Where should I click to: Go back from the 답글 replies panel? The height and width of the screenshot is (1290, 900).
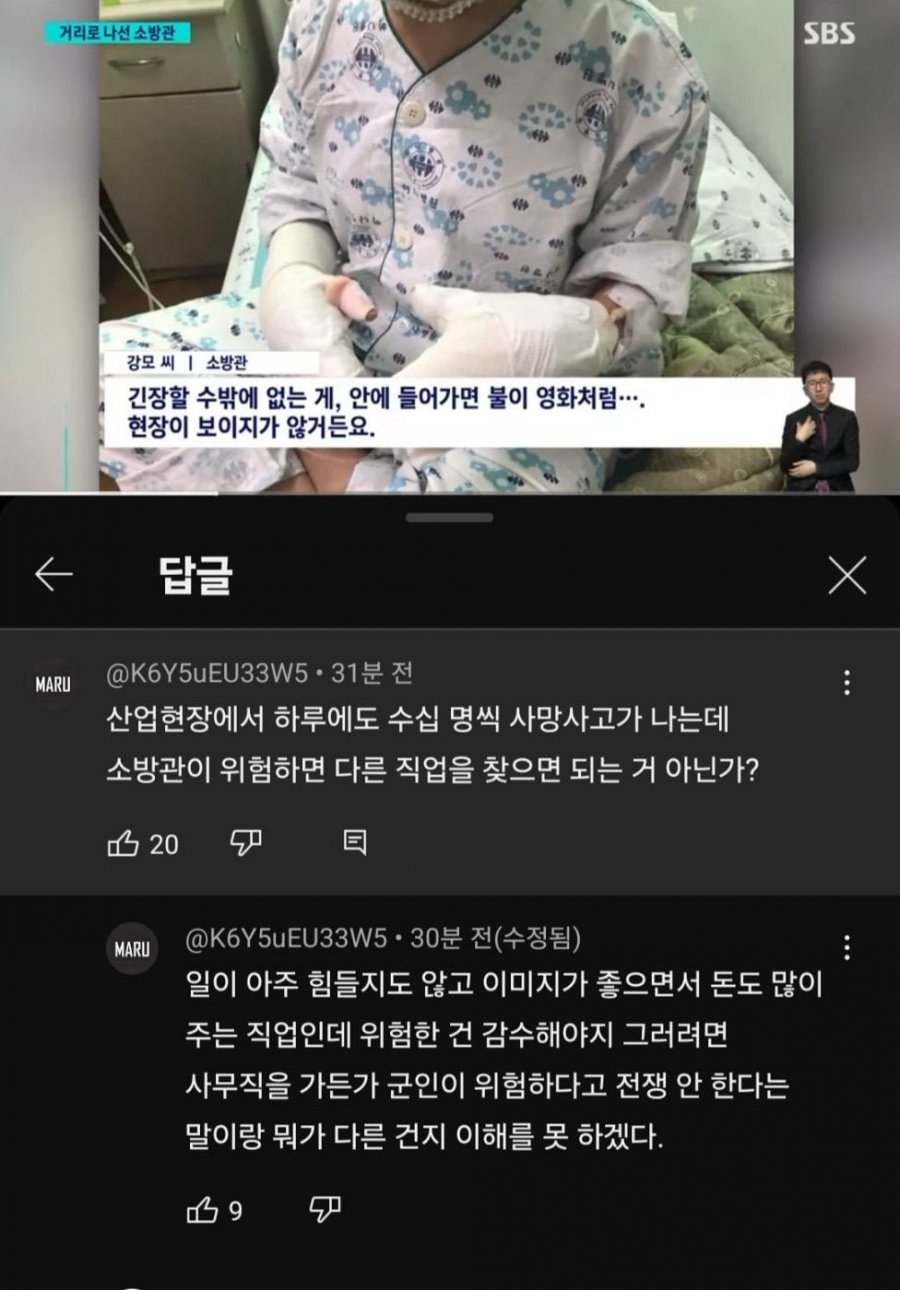pos(54,574)
